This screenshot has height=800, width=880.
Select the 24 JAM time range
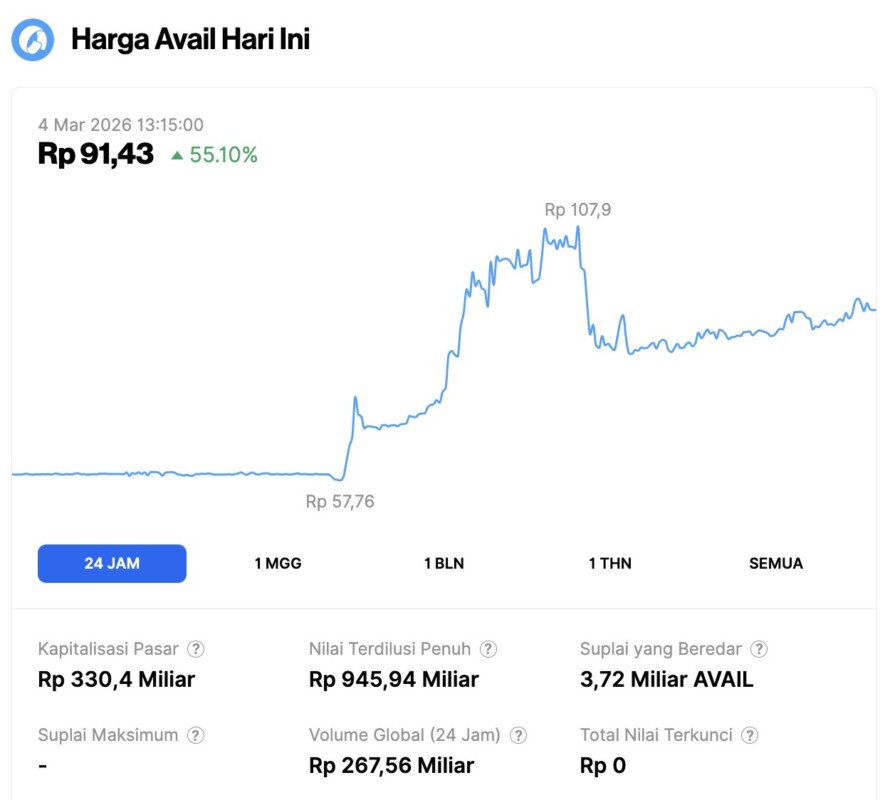[x=112, y=563]
